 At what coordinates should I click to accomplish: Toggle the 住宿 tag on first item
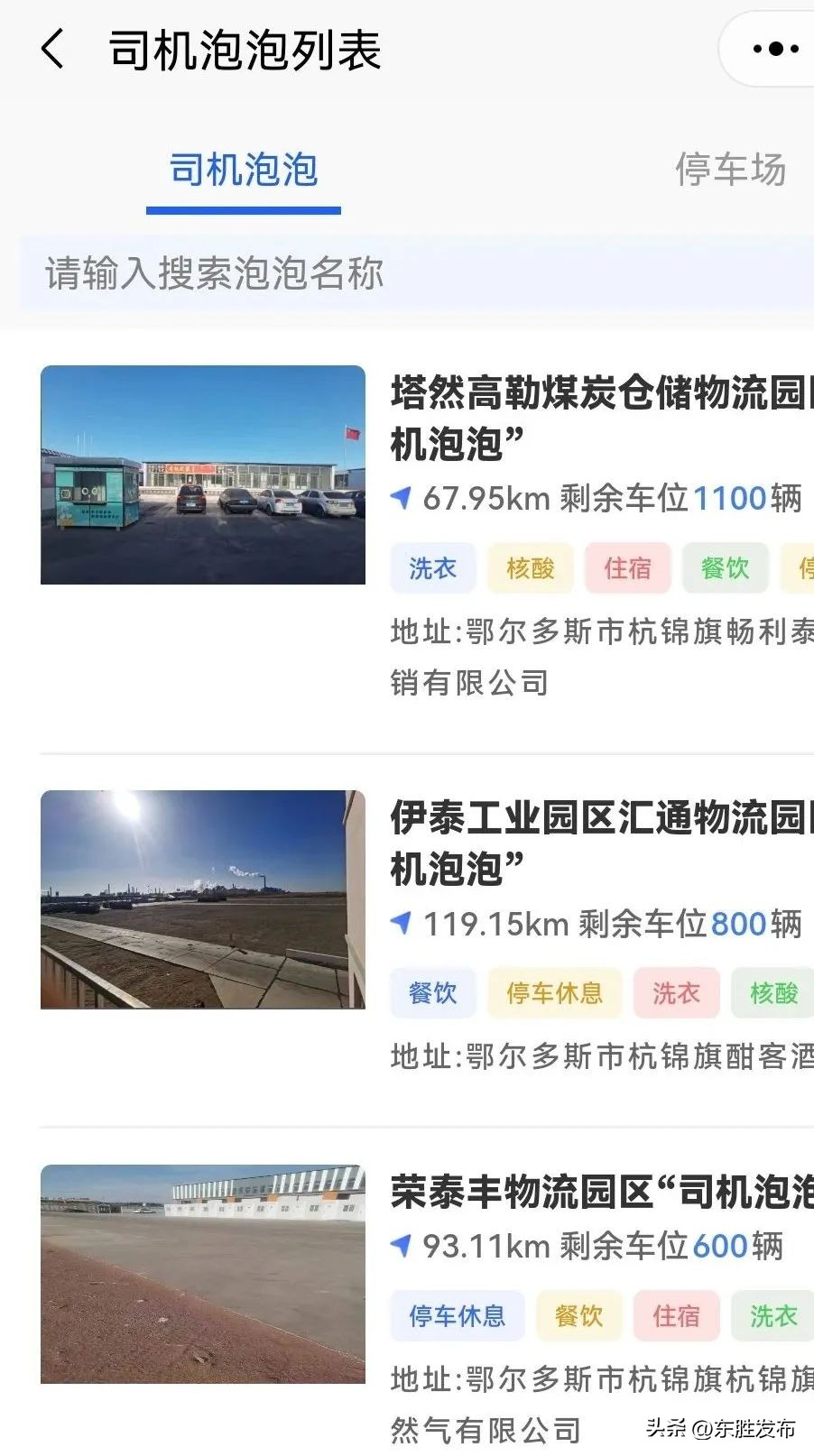627,567
